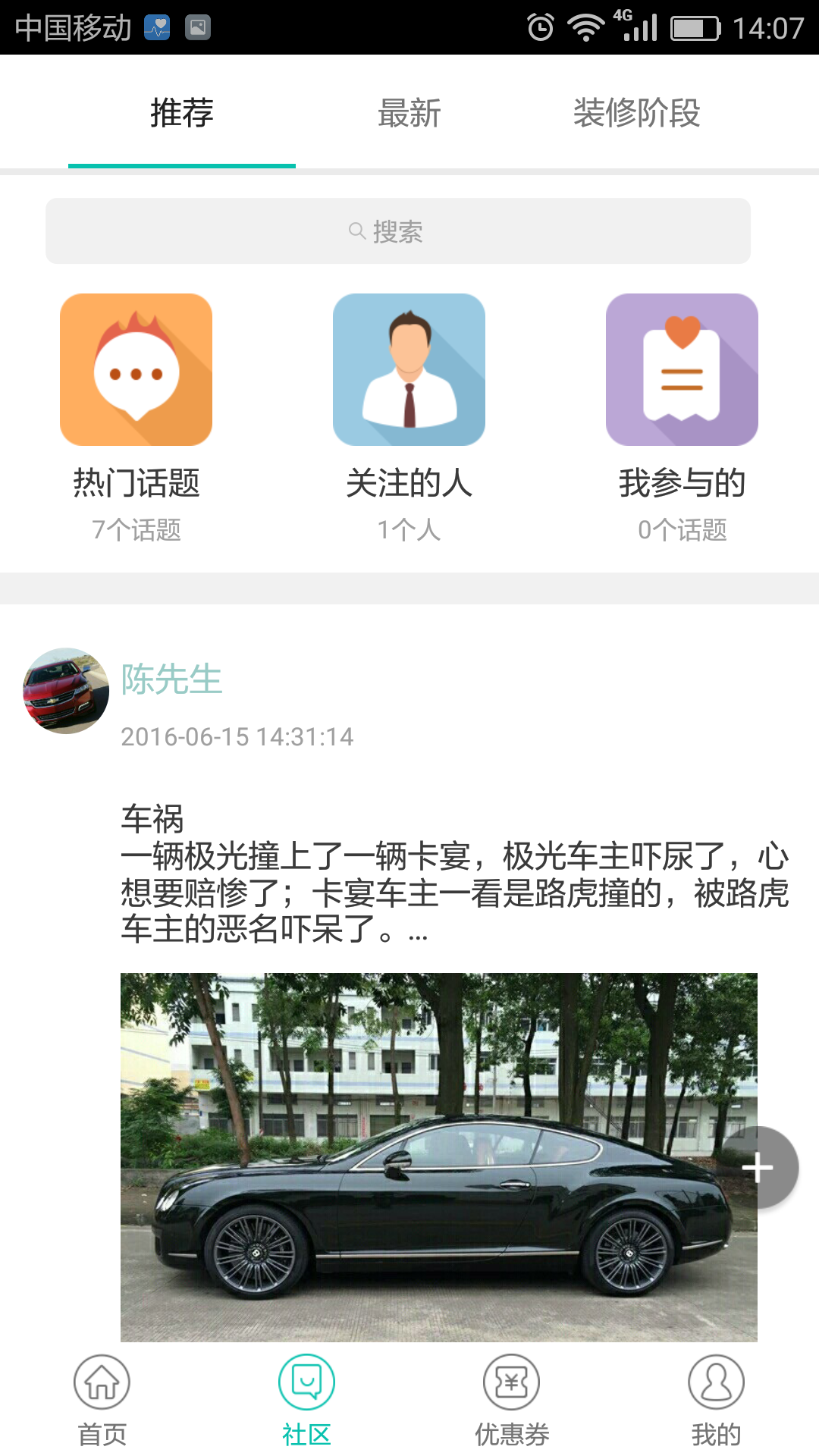Tap the battery indicator
Viewport: 819px width, 1456px height.
point(695,25)
